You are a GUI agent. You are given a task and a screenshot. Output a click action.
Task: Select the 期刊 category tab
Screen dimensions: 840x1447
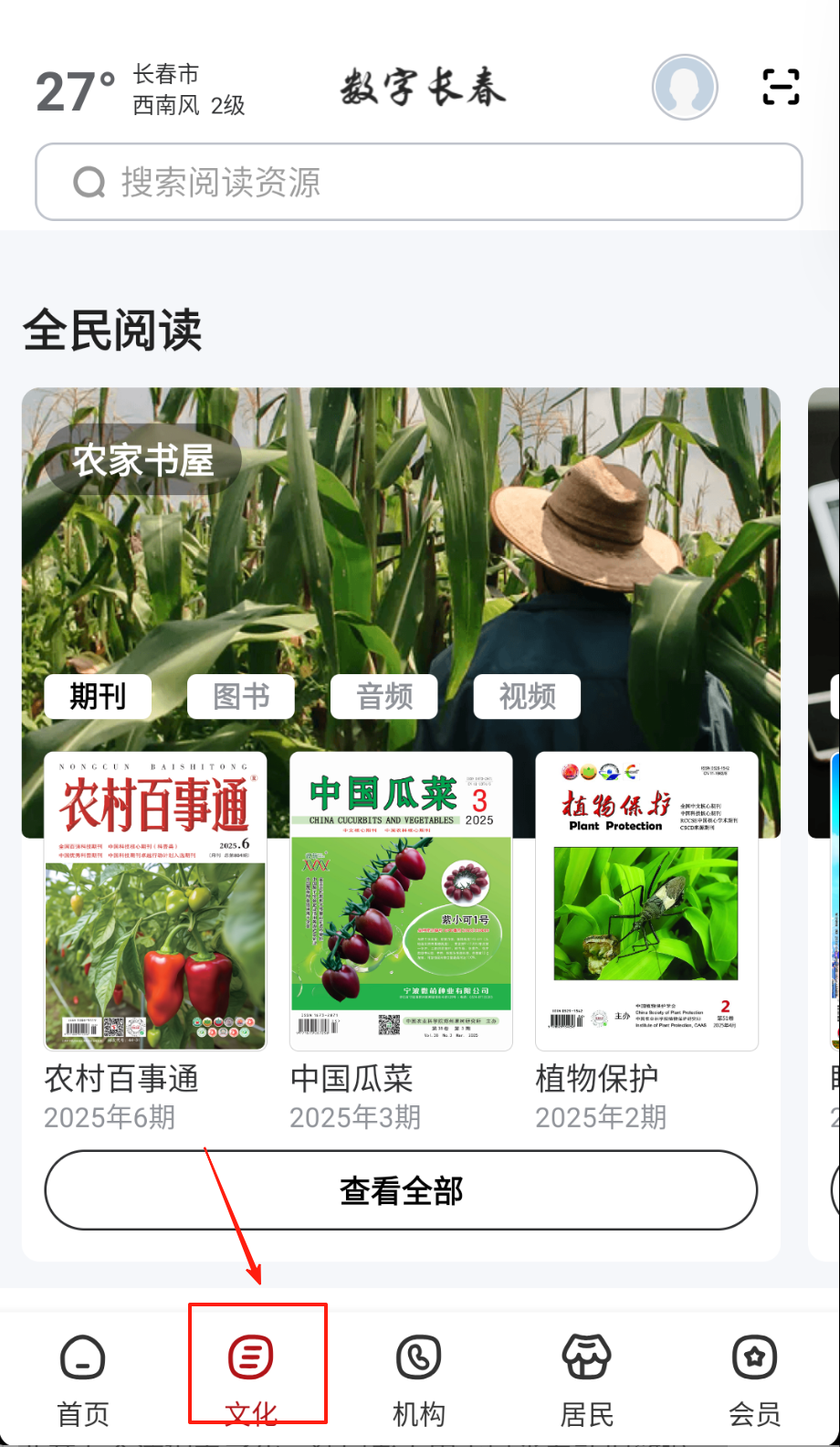[x=98, y=697]
